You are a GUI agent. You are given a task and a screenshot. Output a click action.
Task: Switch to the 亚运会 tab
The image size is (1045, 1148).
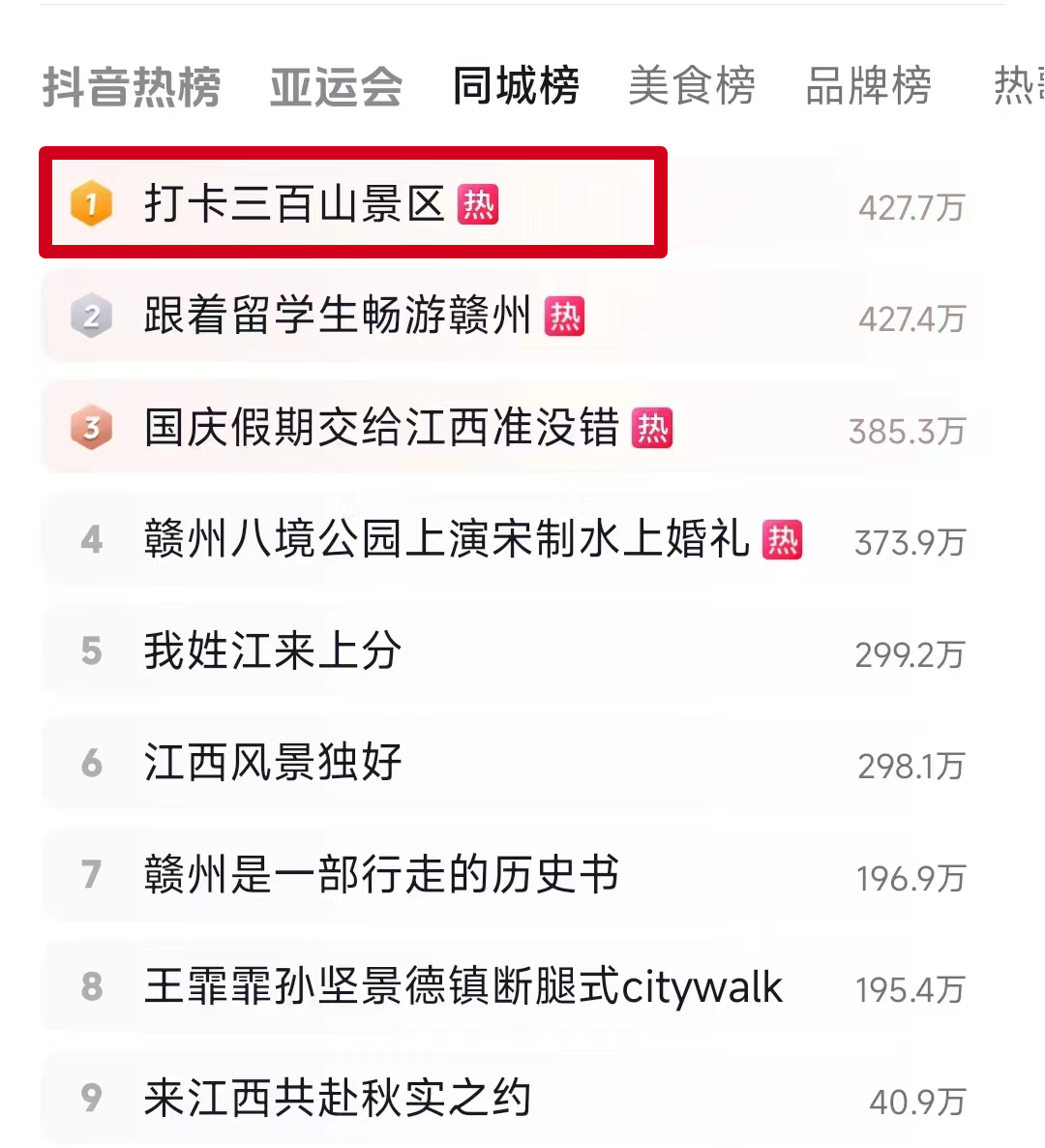(336, 87)
